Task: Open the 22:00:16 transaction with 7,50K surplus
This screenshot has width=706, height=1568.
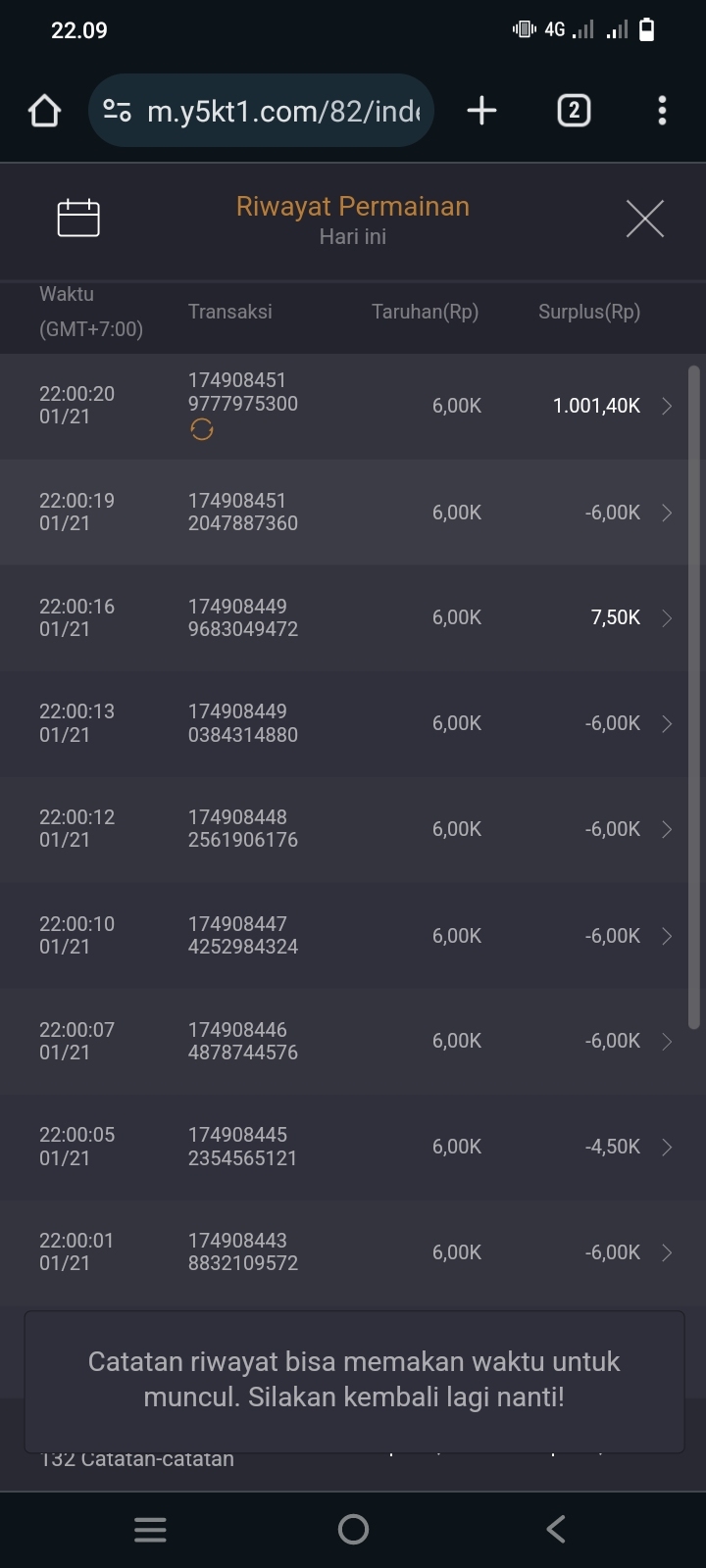Action: (353, 618)
